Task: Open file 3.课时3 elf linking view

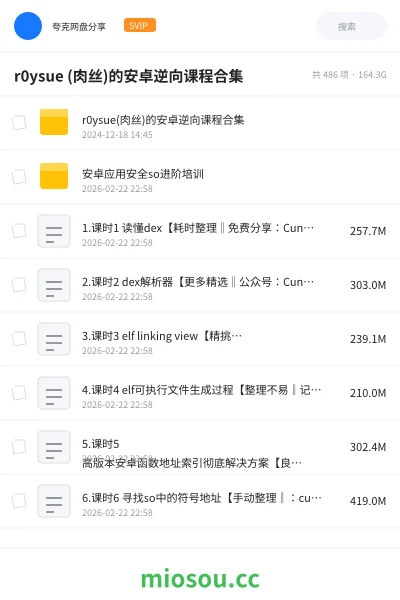Action: [200, 339]
